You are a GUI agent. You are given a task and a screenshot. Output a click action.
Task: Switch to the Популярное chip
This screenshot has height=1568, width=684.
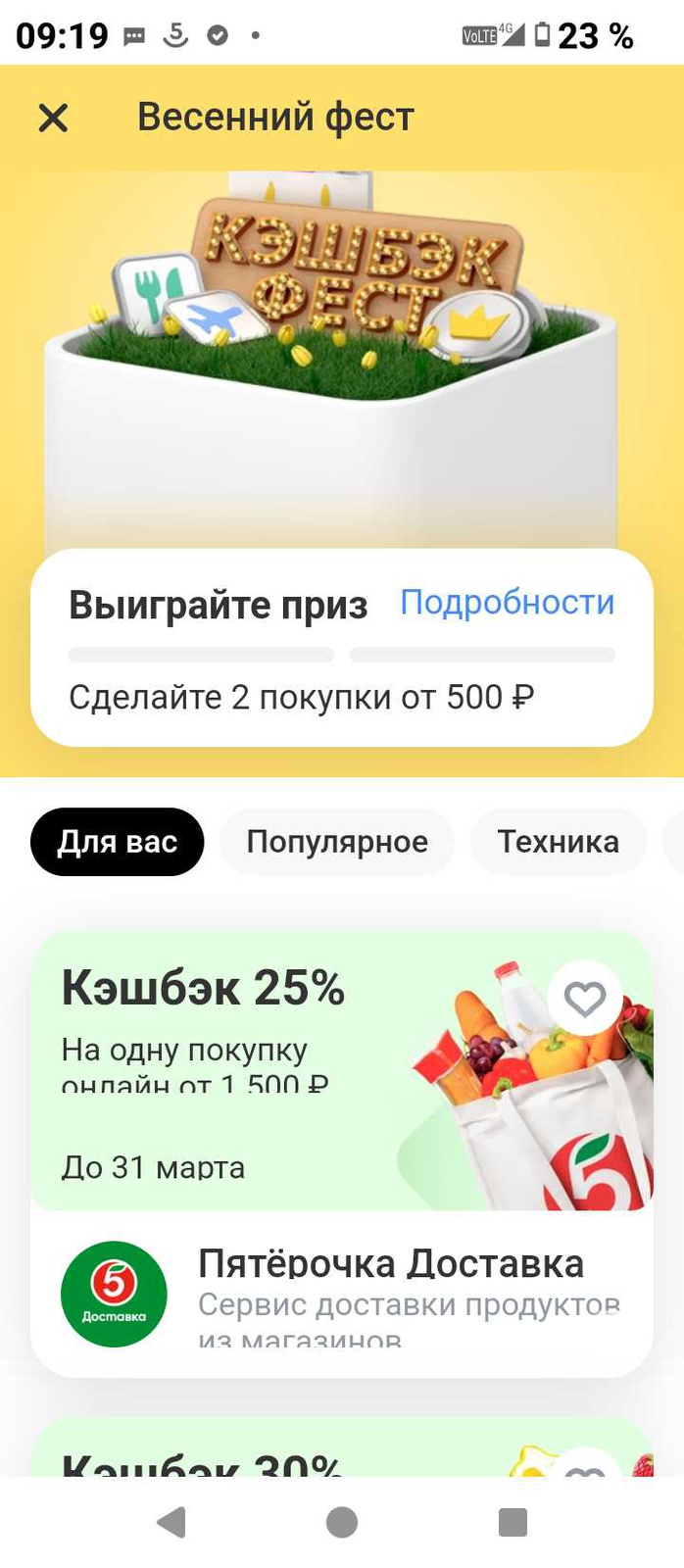[x=337, y=842]
